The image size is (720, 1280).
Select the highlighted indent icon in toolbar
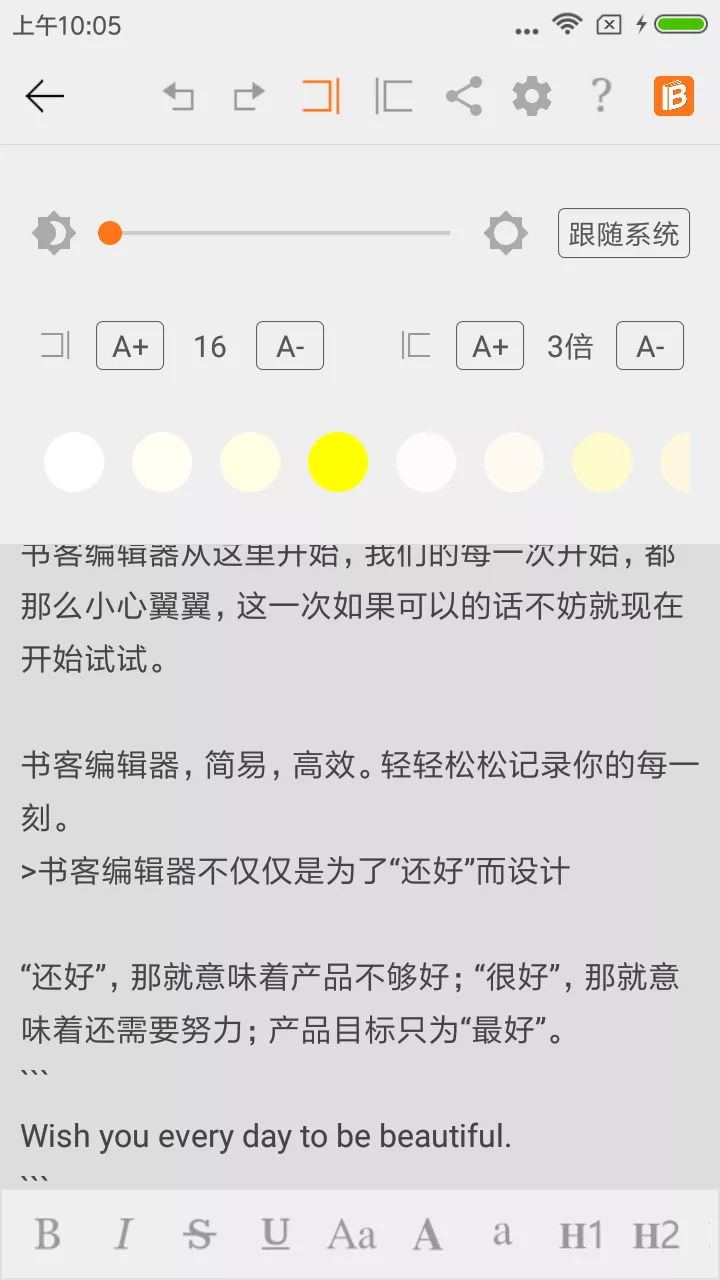(322, 96)
